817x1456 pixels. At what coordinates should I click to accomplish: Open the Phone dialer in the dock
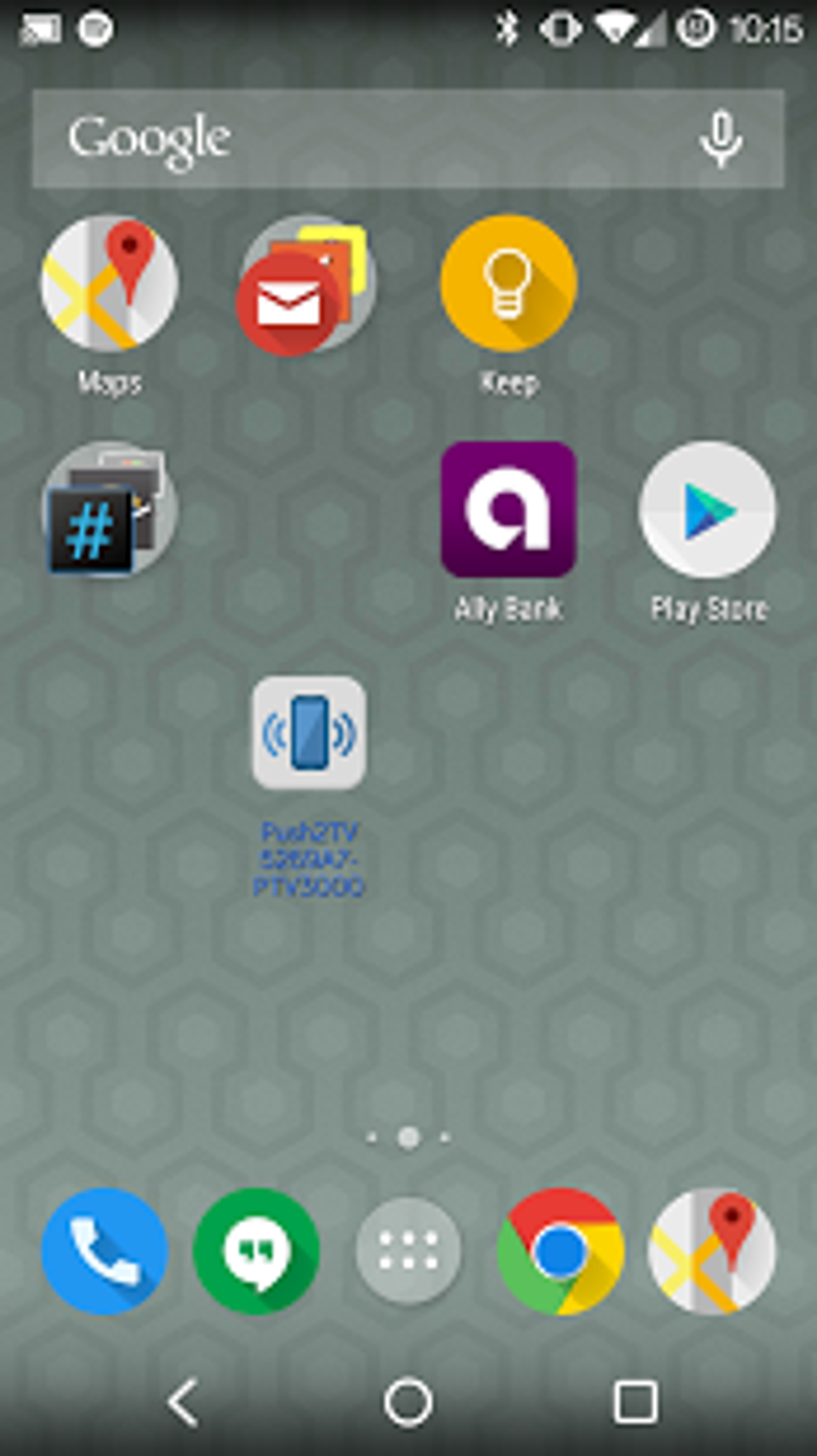[104, 1251]
